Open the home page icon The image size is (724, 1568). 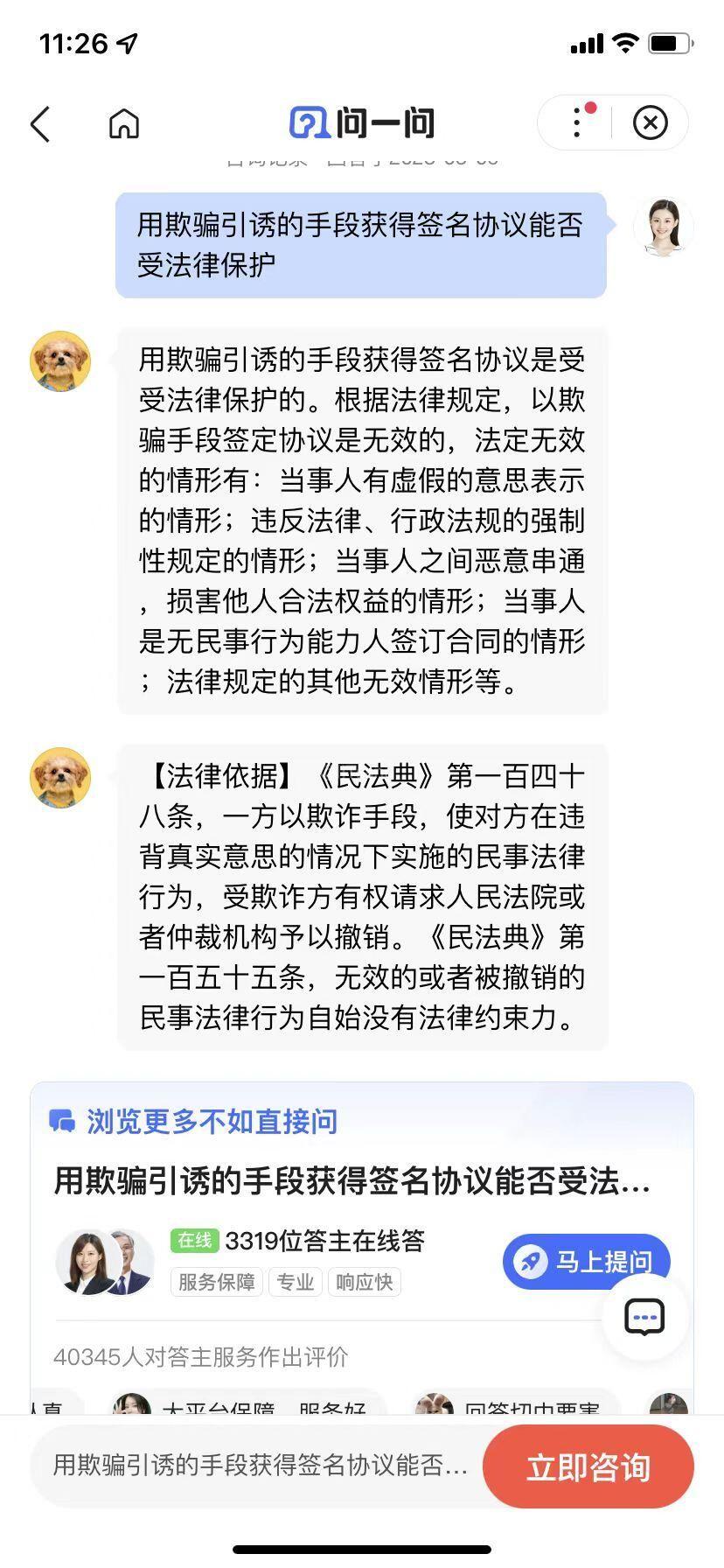coord(123,124)
